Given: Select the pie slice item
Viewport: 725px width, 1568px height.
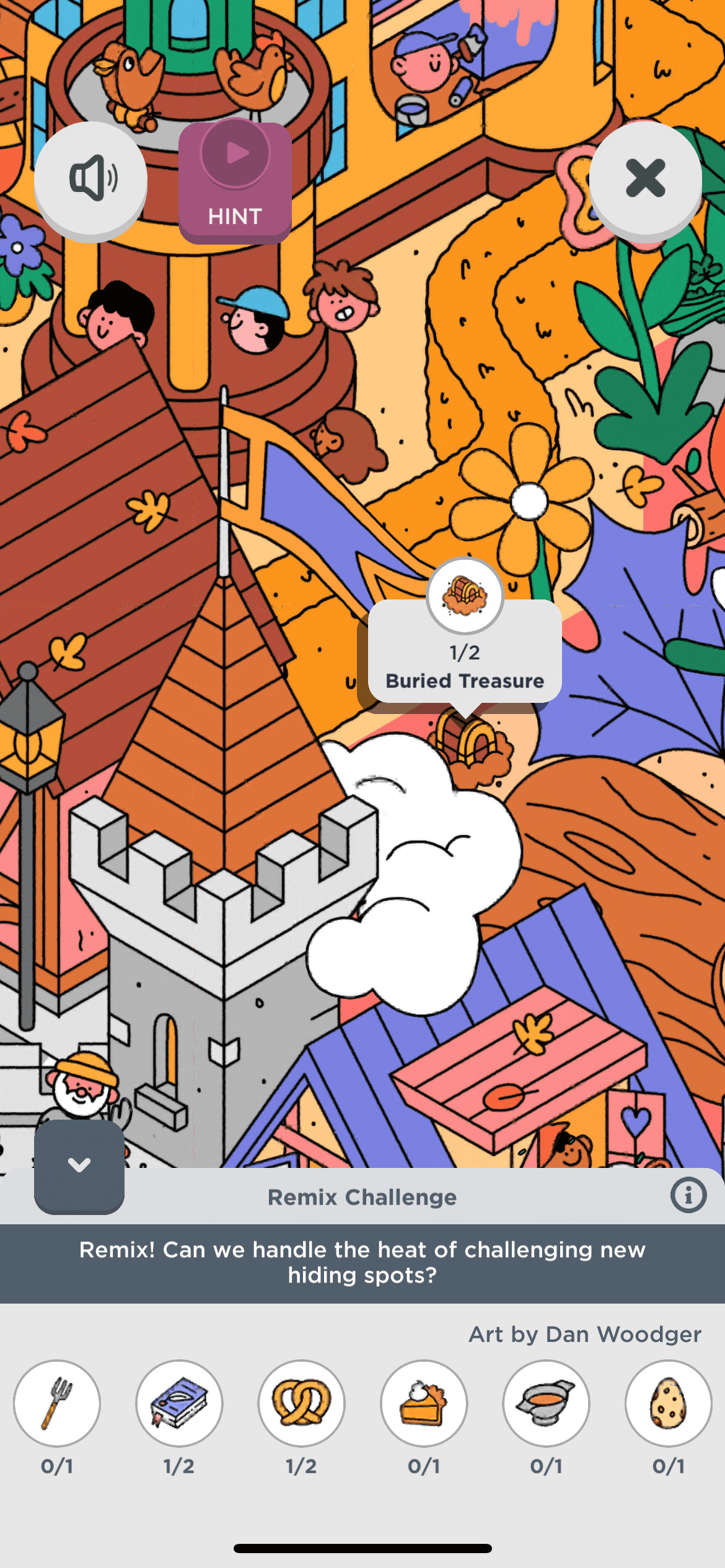Looking at the screenshot, I should point(424,1403).
